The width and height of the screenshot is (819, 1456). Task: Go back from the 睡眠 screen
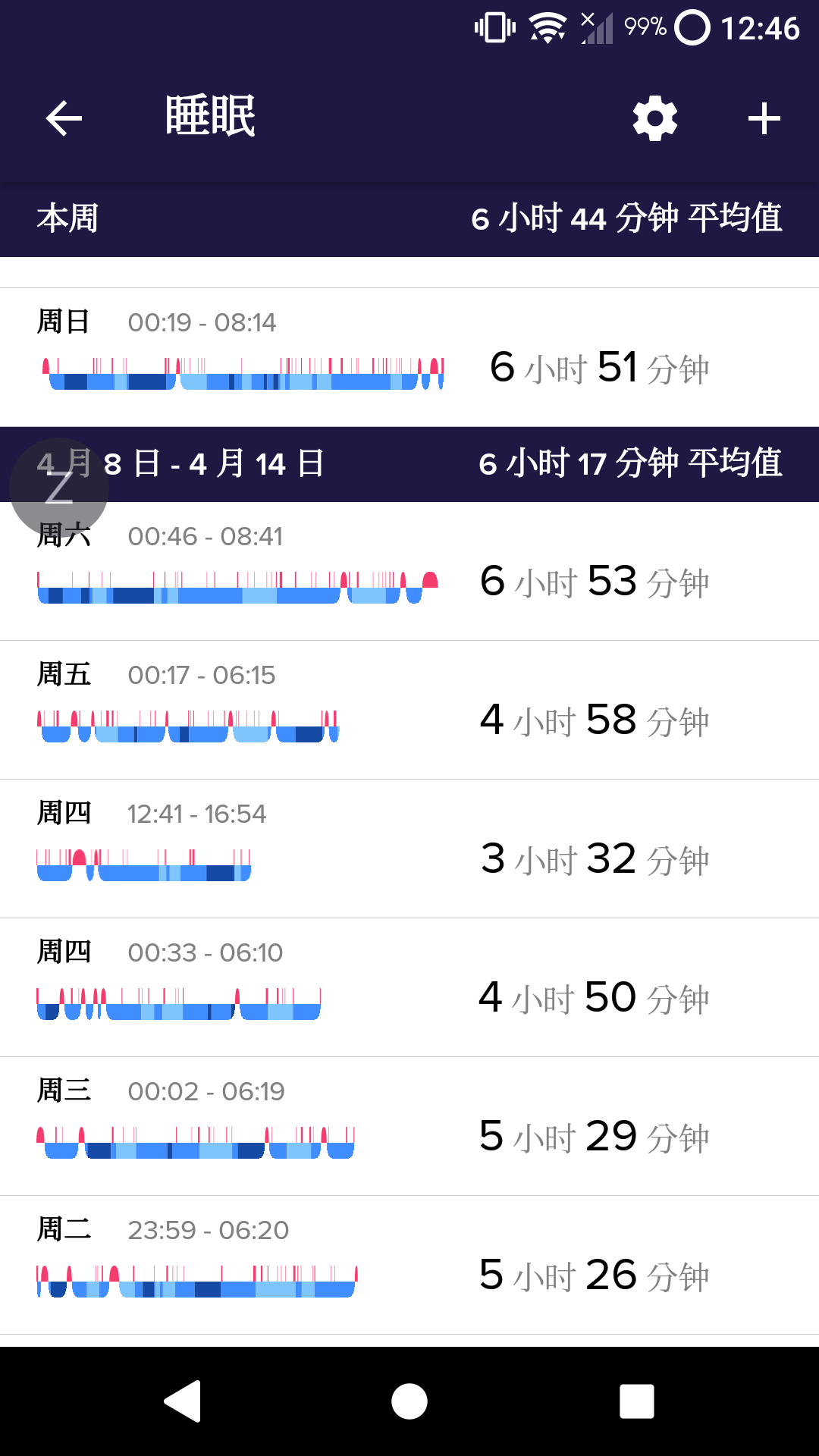click(x=64, y=118)
